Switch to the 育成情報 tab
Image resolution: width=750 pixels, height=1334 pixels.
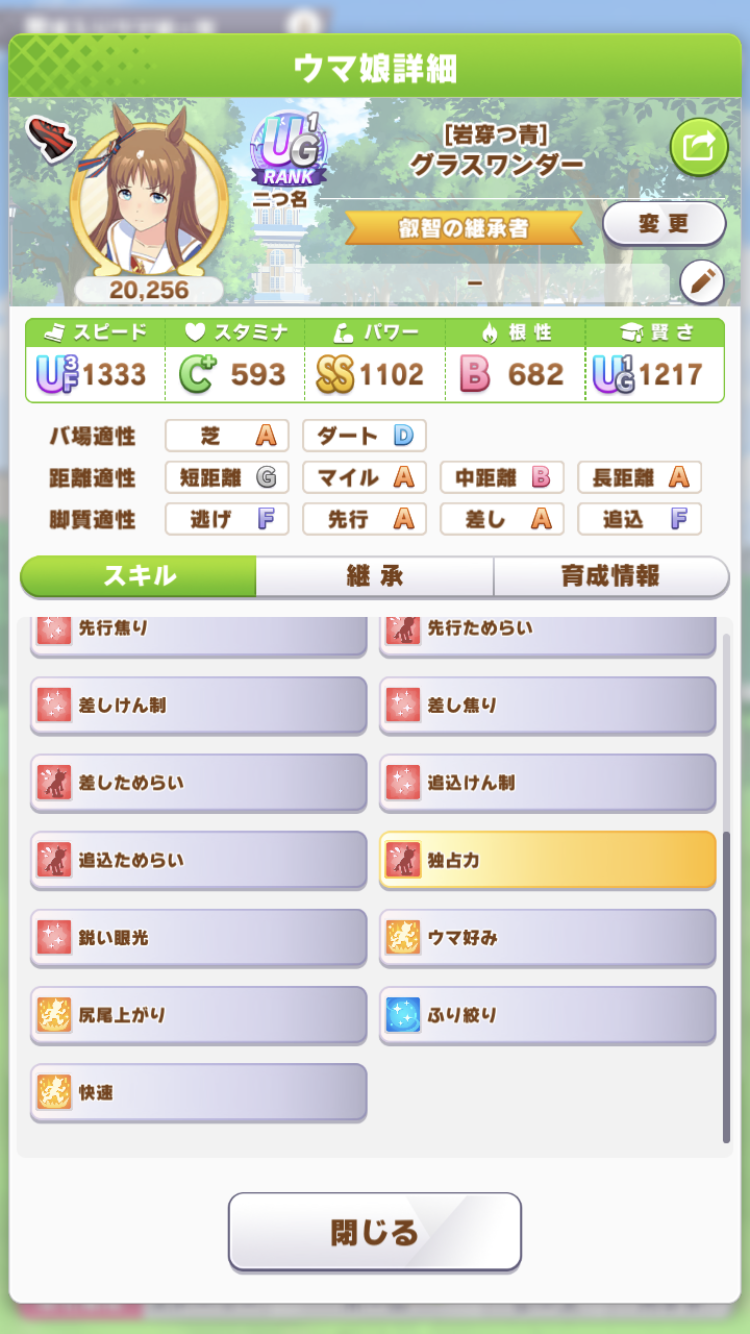610,576
